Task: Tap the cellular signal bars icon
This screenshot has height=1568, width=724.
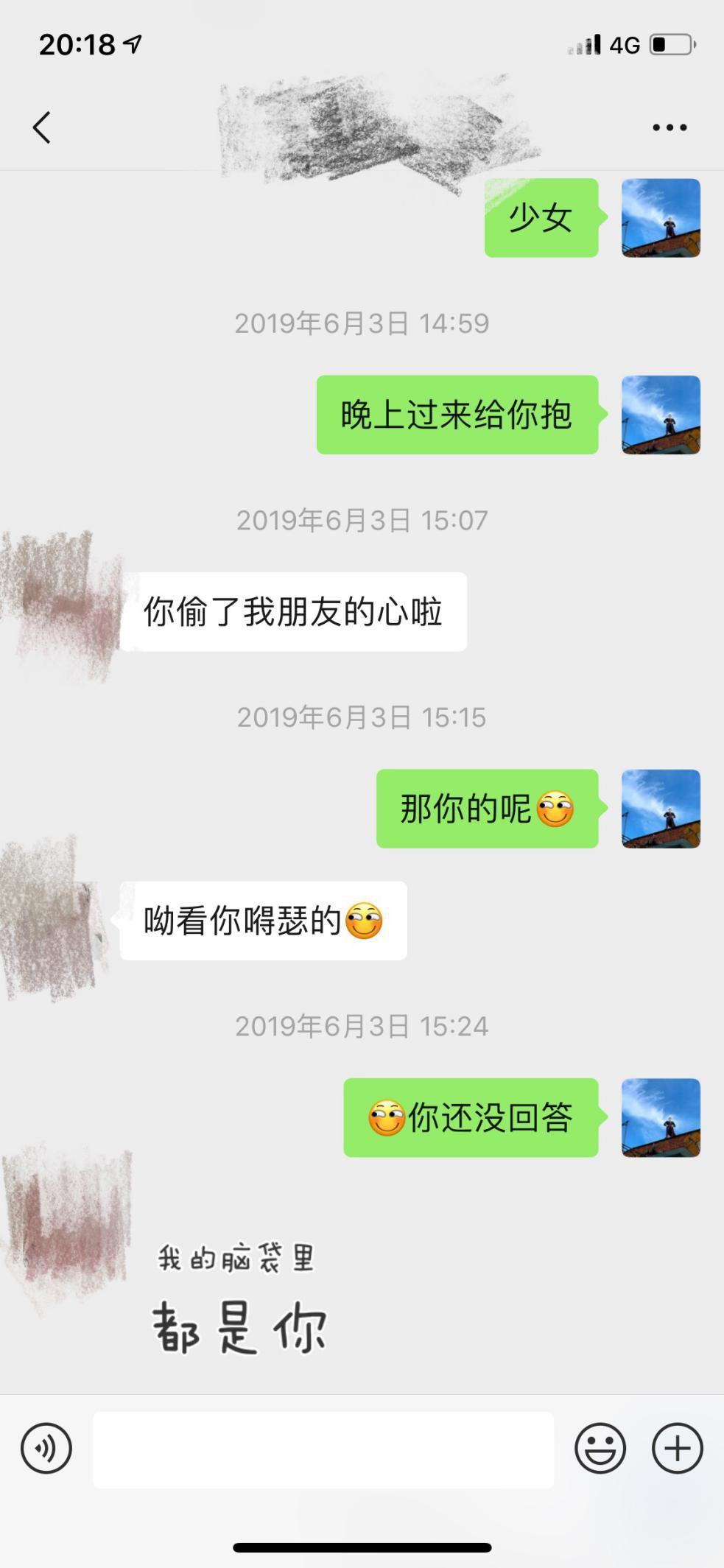Action: pyautogui.click(x=583, y=46)
